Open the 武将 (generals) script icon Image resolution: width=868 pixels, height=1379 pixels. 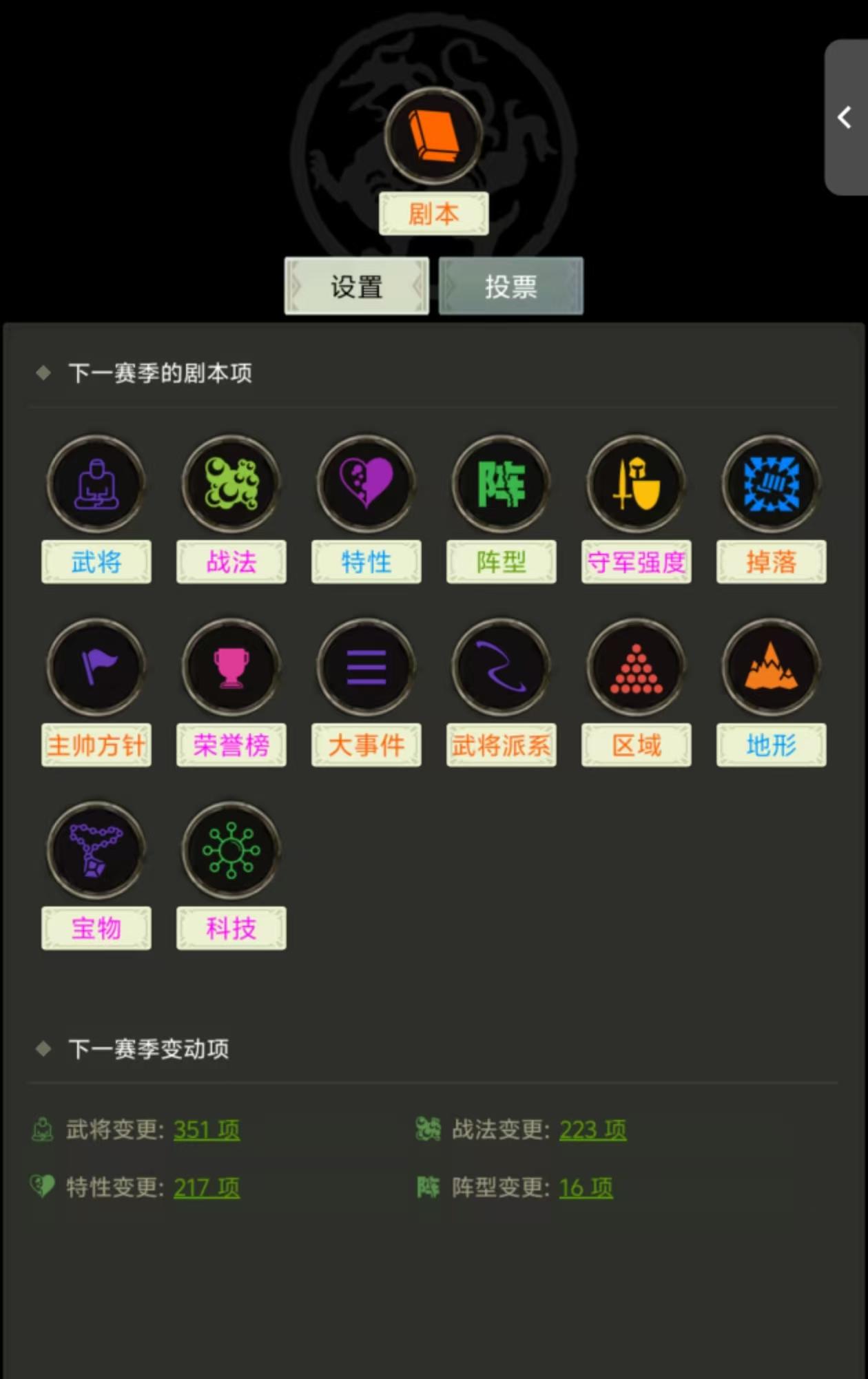click(x=96, y=484)
